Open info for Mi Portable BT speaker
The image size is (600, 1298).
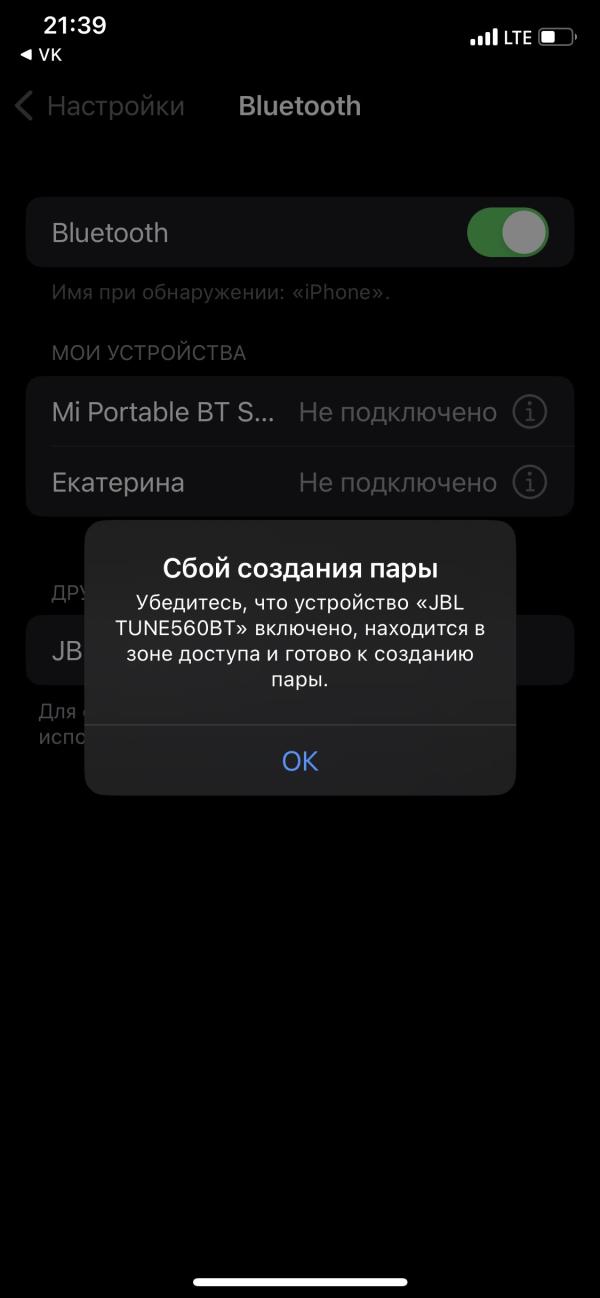(x=530, y=412)
